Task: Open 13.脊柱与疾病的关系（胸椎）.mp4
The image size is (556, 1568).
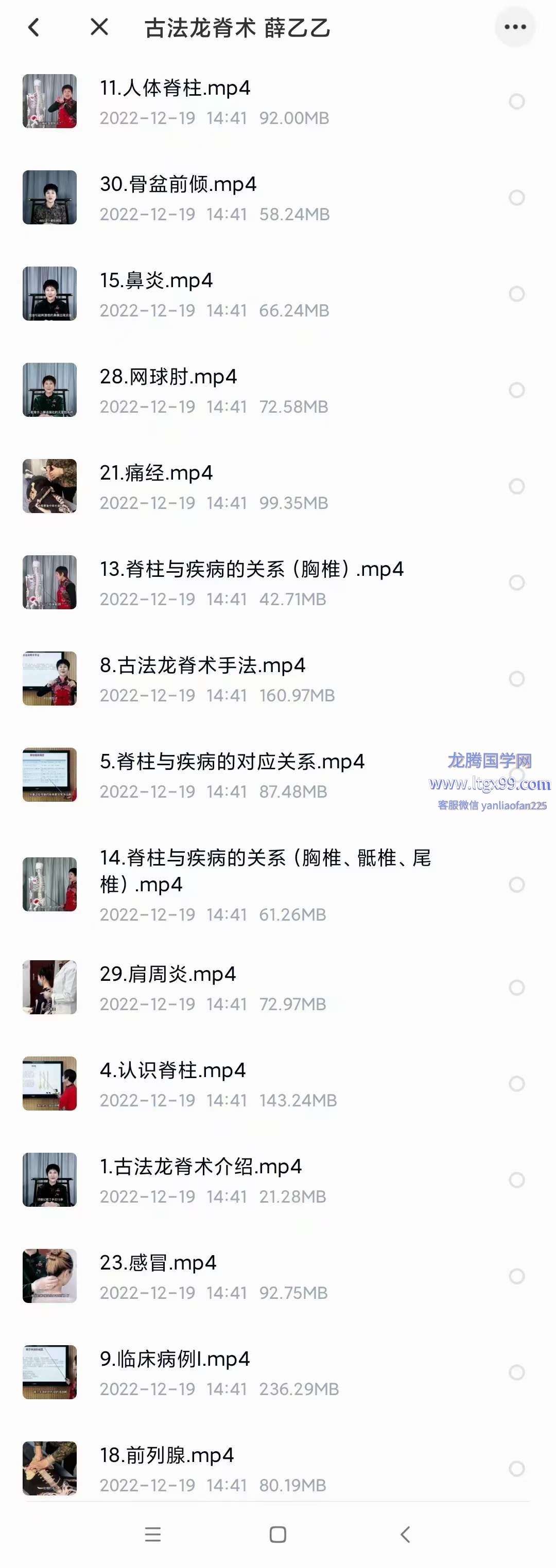Action: pos(252,569)
